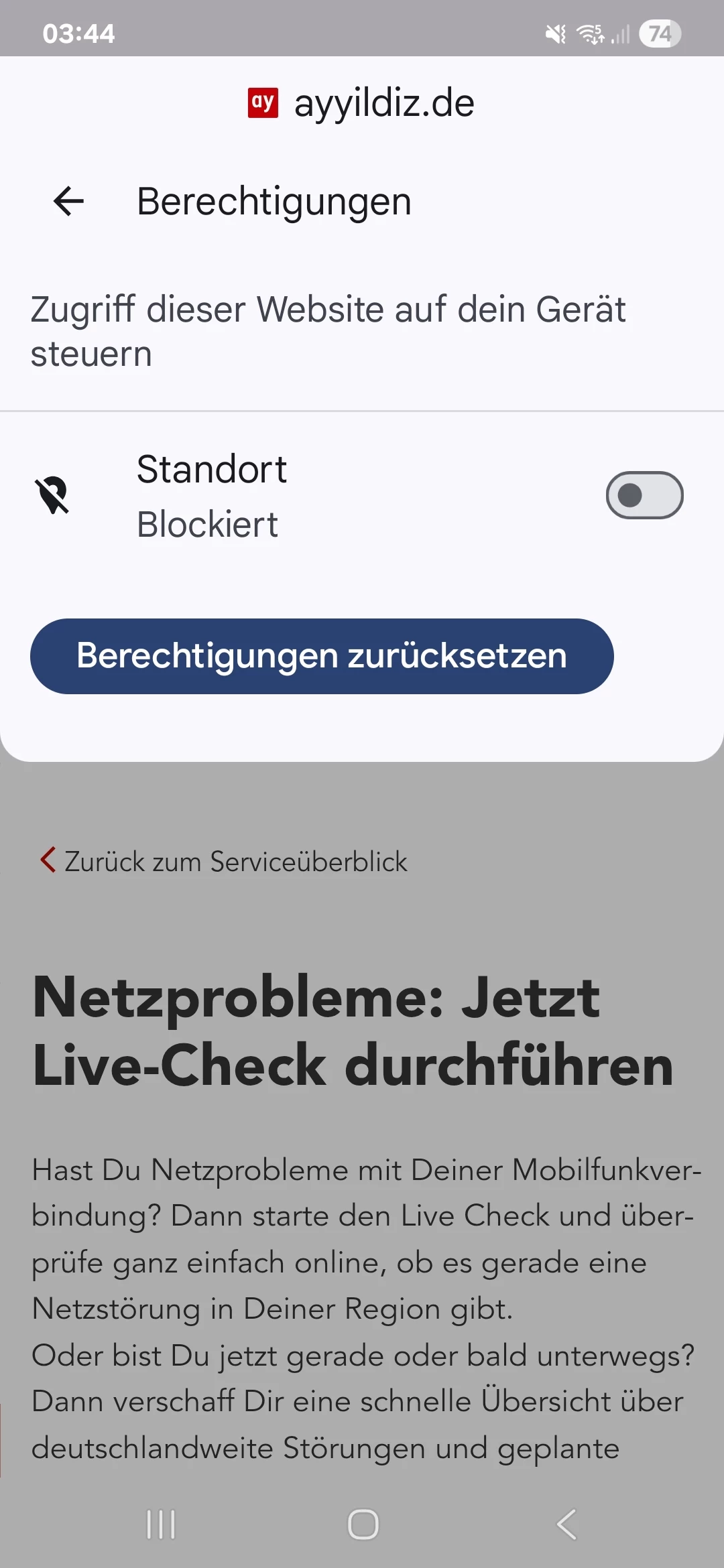Enable the Standort permission switch
Image resolution: width=724 pixels, height=1568 pixels.
click(644, 495)
